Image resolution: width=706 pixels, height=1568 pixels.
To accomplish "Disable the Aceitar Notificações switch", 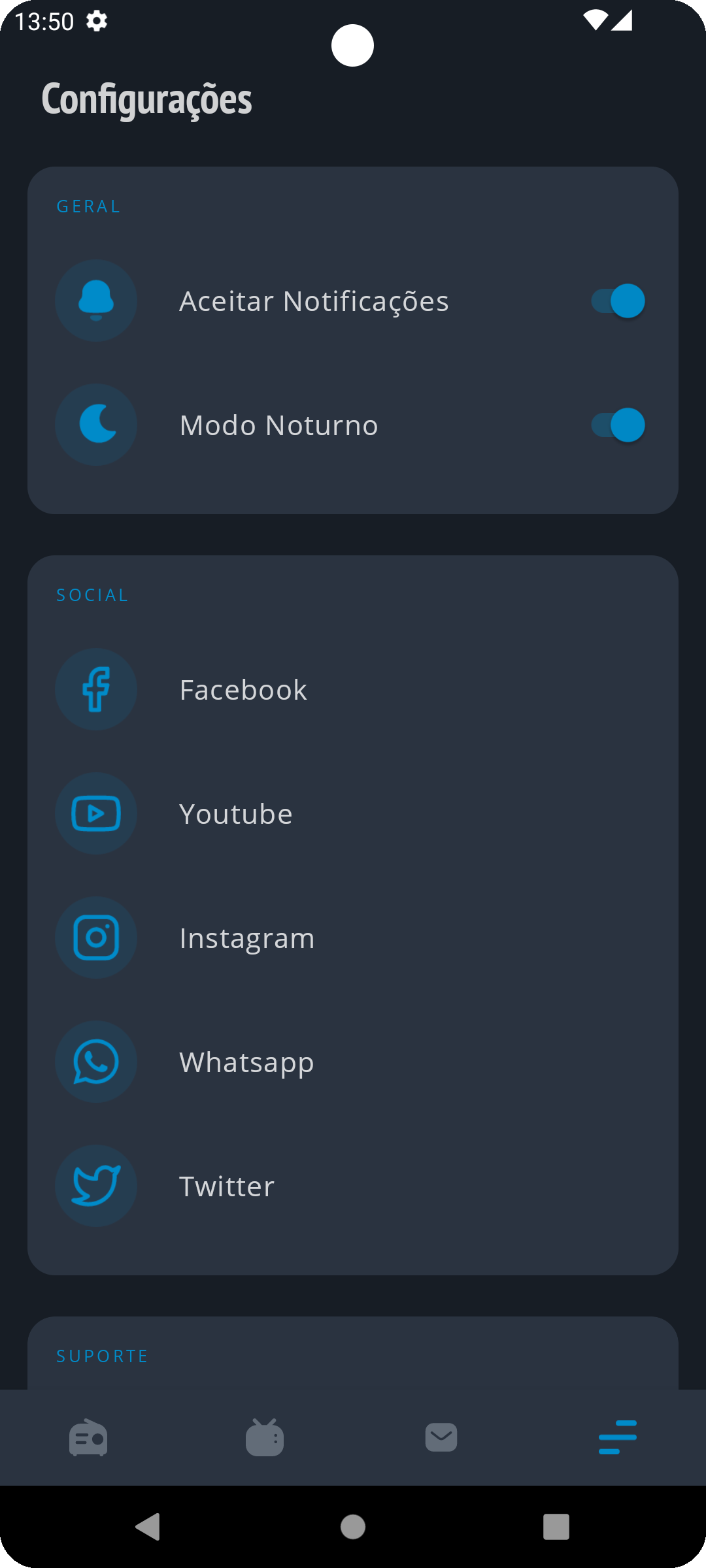I will pyautogui.click(x=618, y=301).
